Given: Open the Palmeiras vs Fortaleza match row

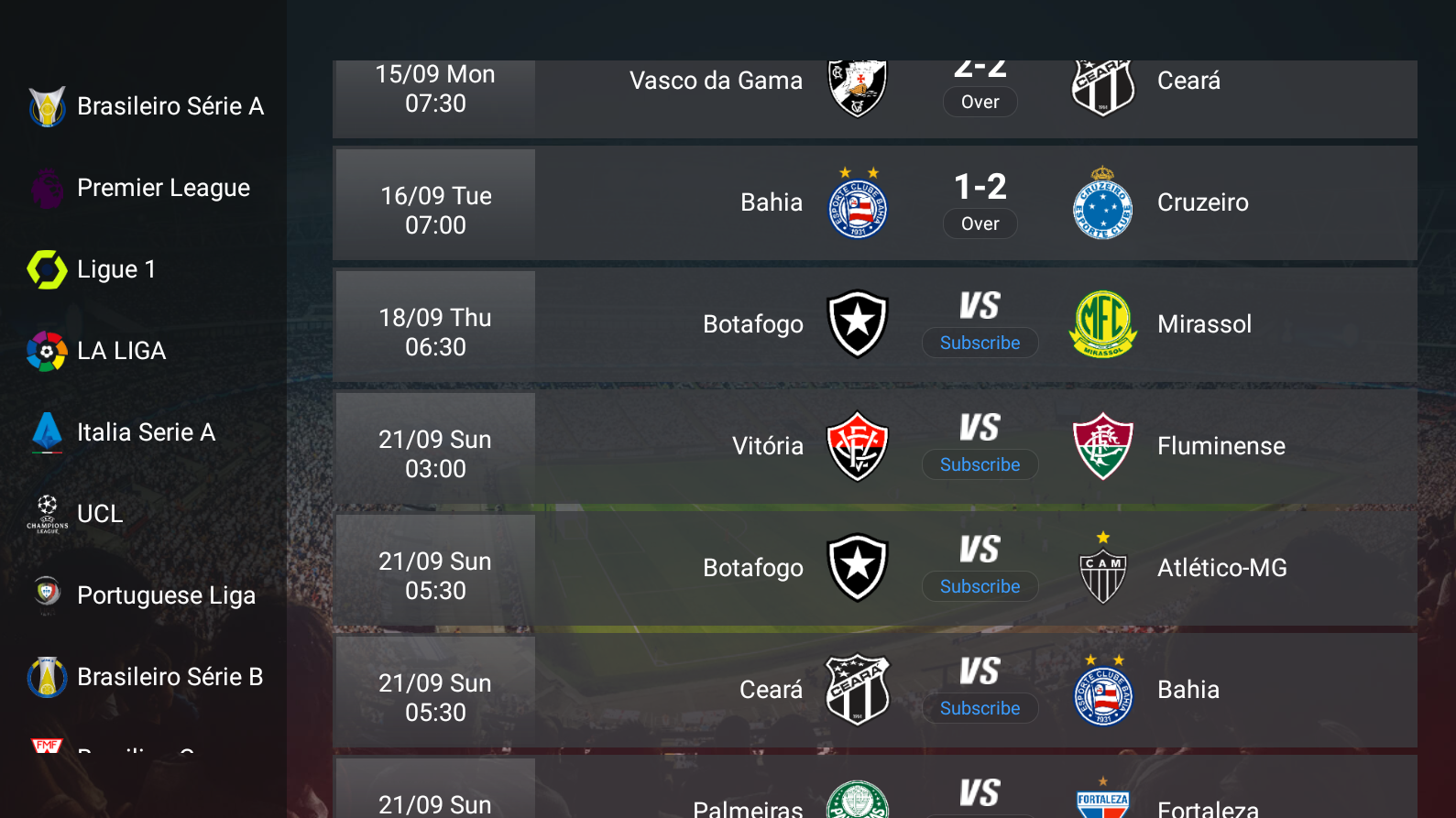Looking at the screenshot, I should [874, 793].
